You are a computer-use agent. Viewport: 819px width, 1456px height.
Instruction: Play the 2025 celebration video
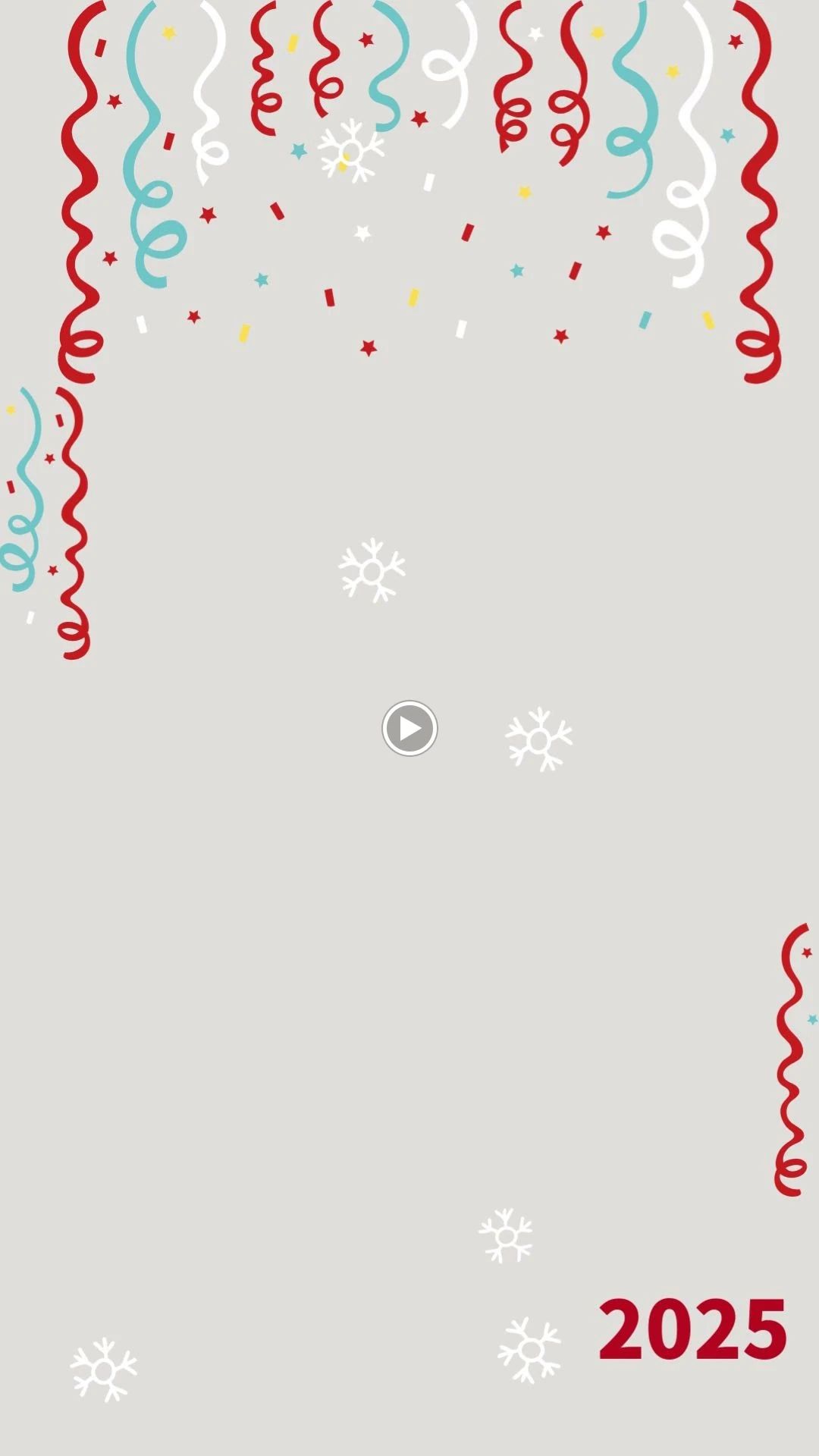pyautogui.click(x=409, y=728)
